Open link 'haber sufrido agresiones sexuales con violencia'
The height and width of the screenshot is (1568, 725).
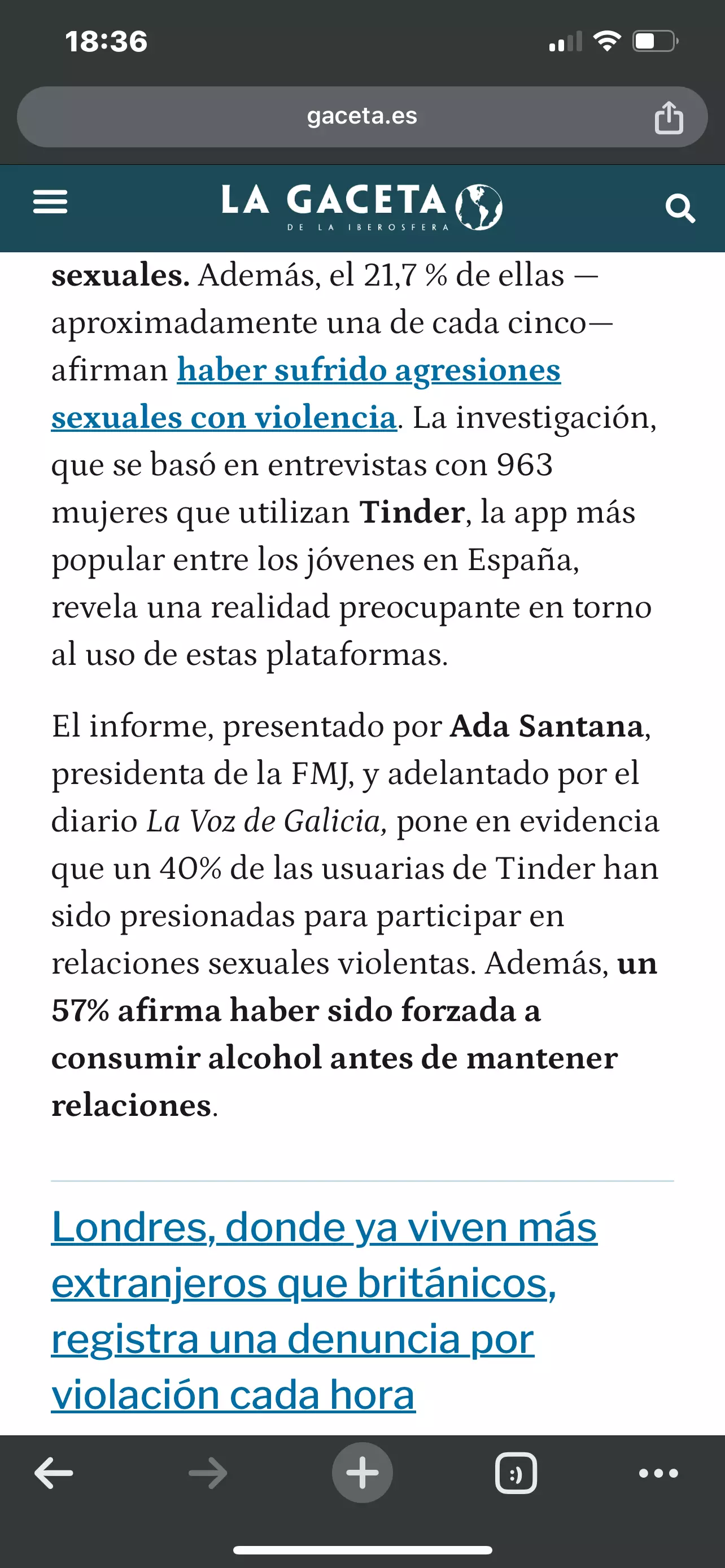pyautogui.click(x=306, y=393)
